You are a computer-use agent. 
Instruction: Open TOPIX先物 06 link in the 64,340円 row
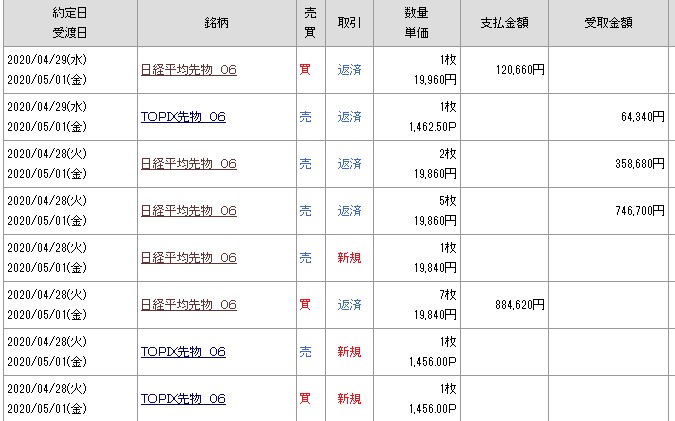pyautogui.click(x=184, y=117)
